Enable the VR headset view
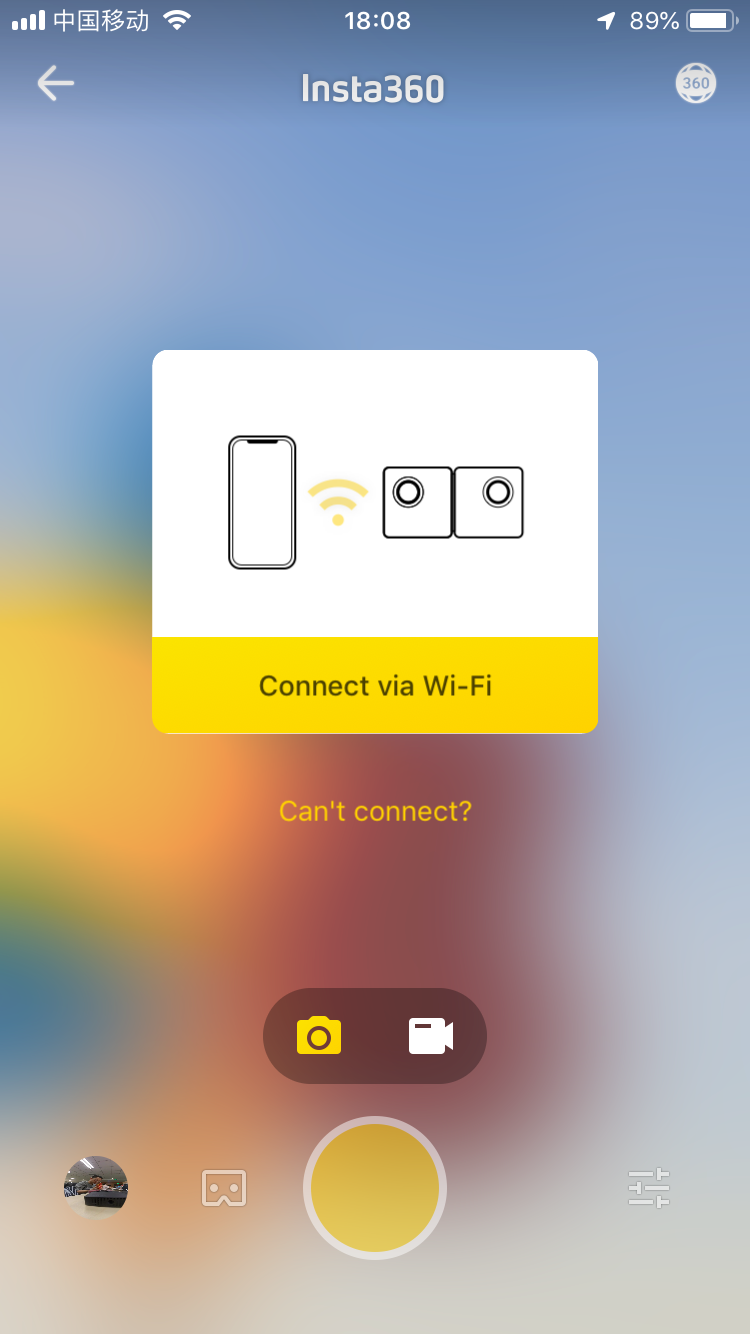The image size is (750, 1334). tap(224, 1188)
